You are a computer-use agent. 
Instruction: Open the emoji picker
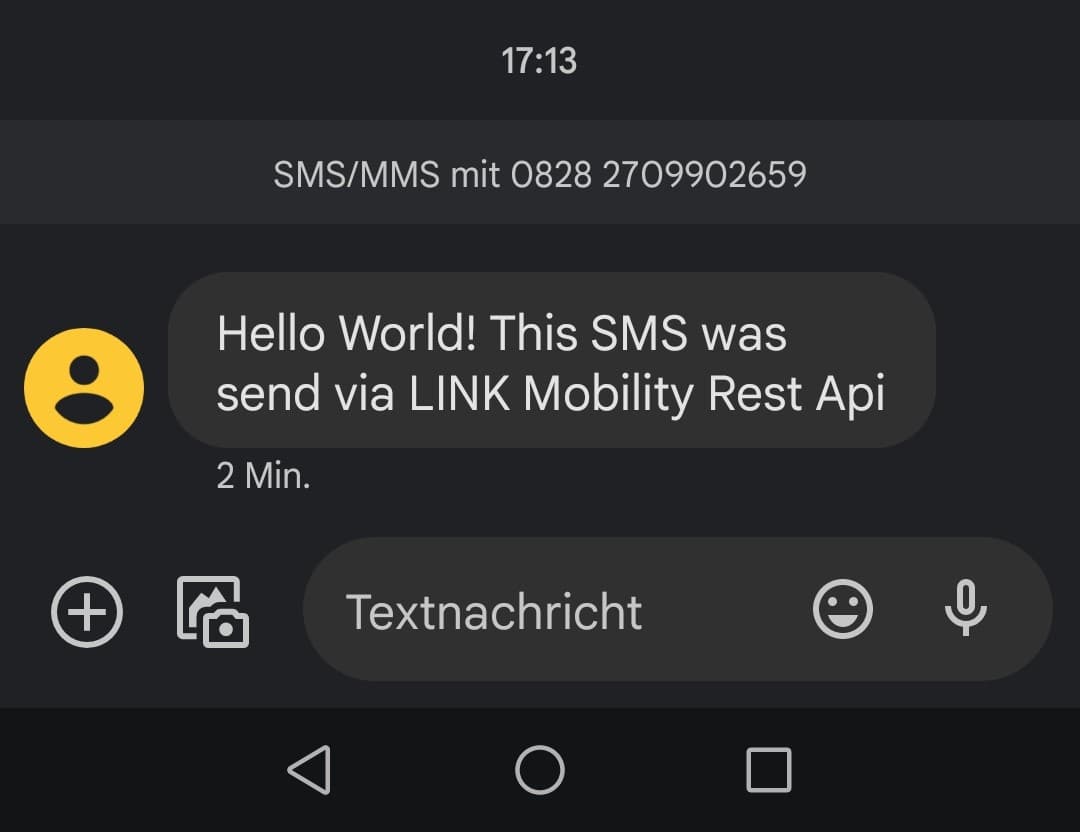(x=843, y=610)
